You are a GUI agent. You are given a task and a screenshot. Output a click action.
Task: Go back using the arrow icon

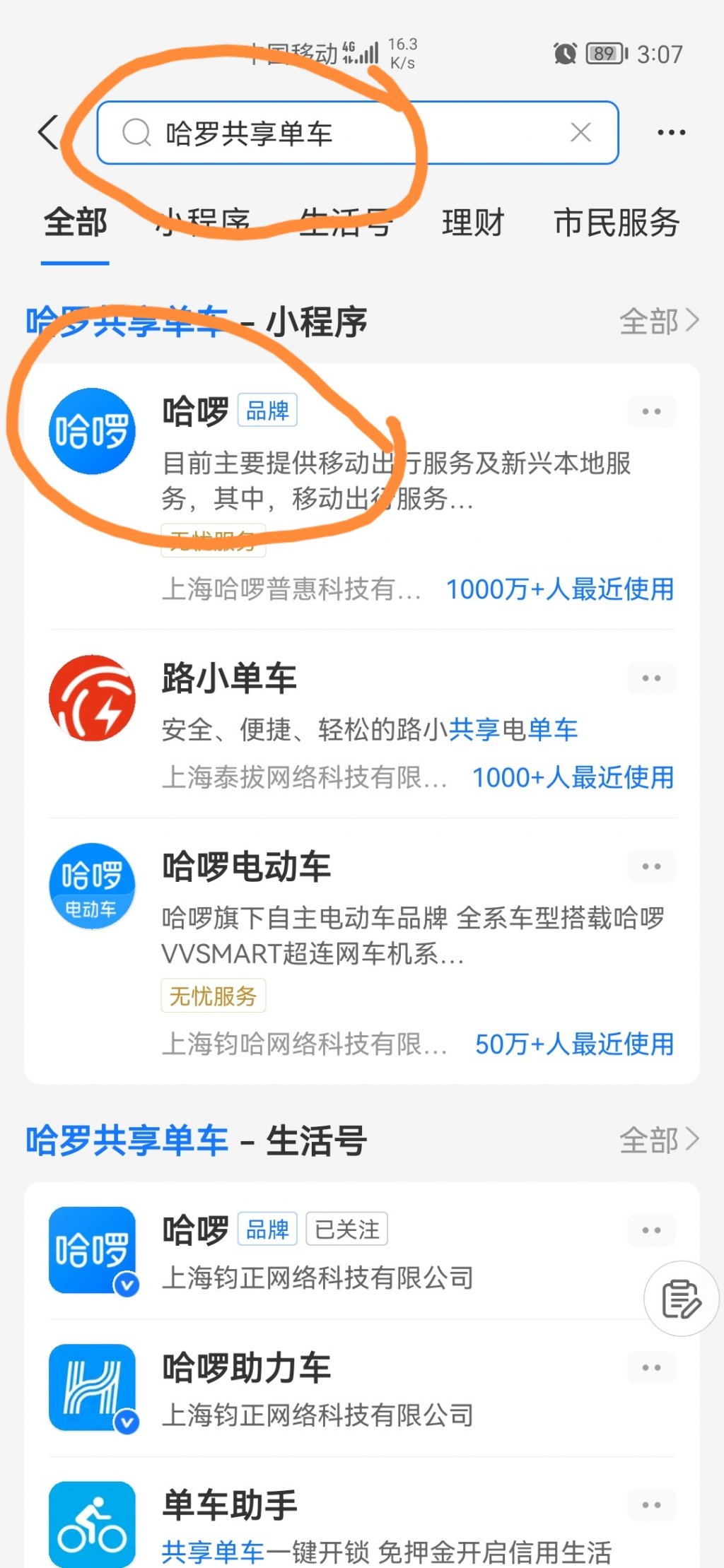[x=48, y=133]
